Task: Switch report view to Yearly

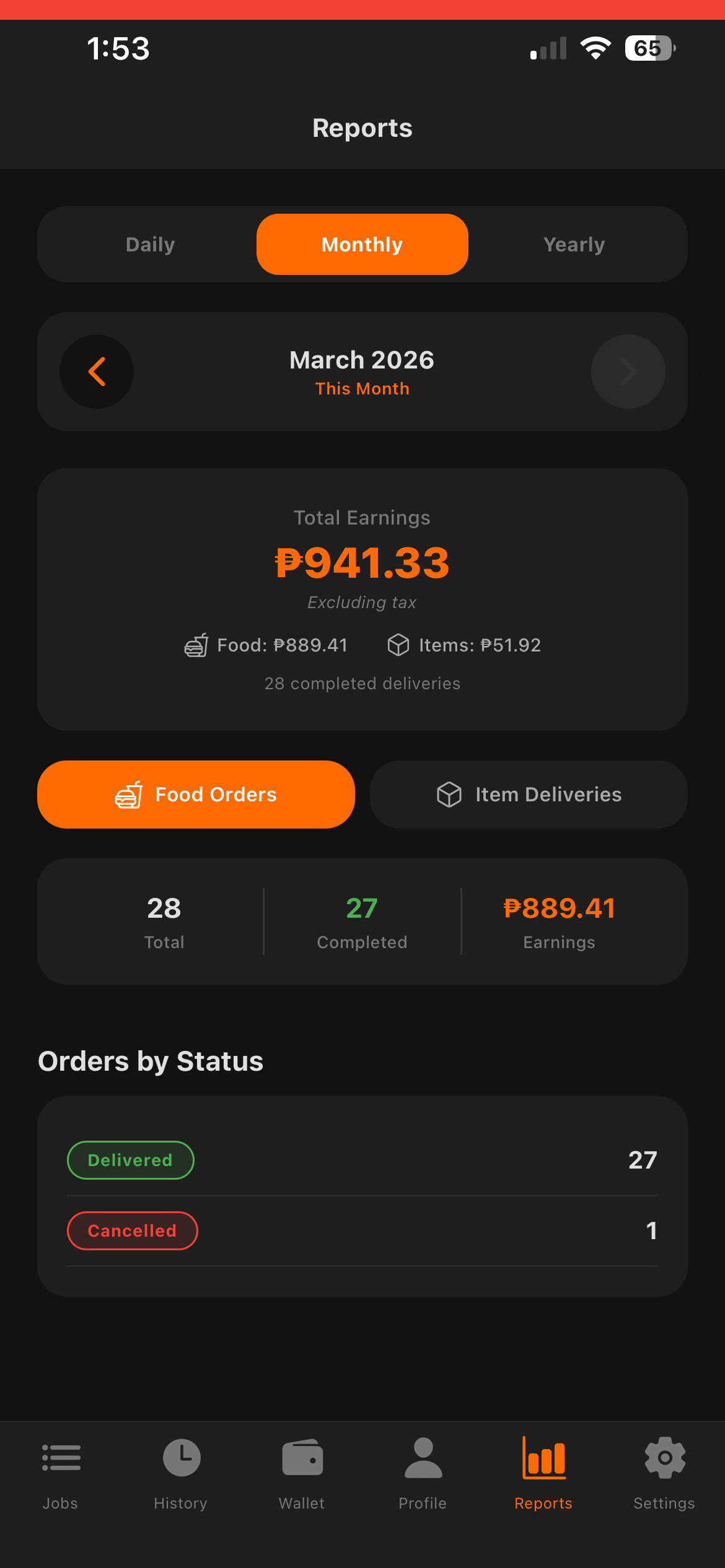Action: click(574, 243)
